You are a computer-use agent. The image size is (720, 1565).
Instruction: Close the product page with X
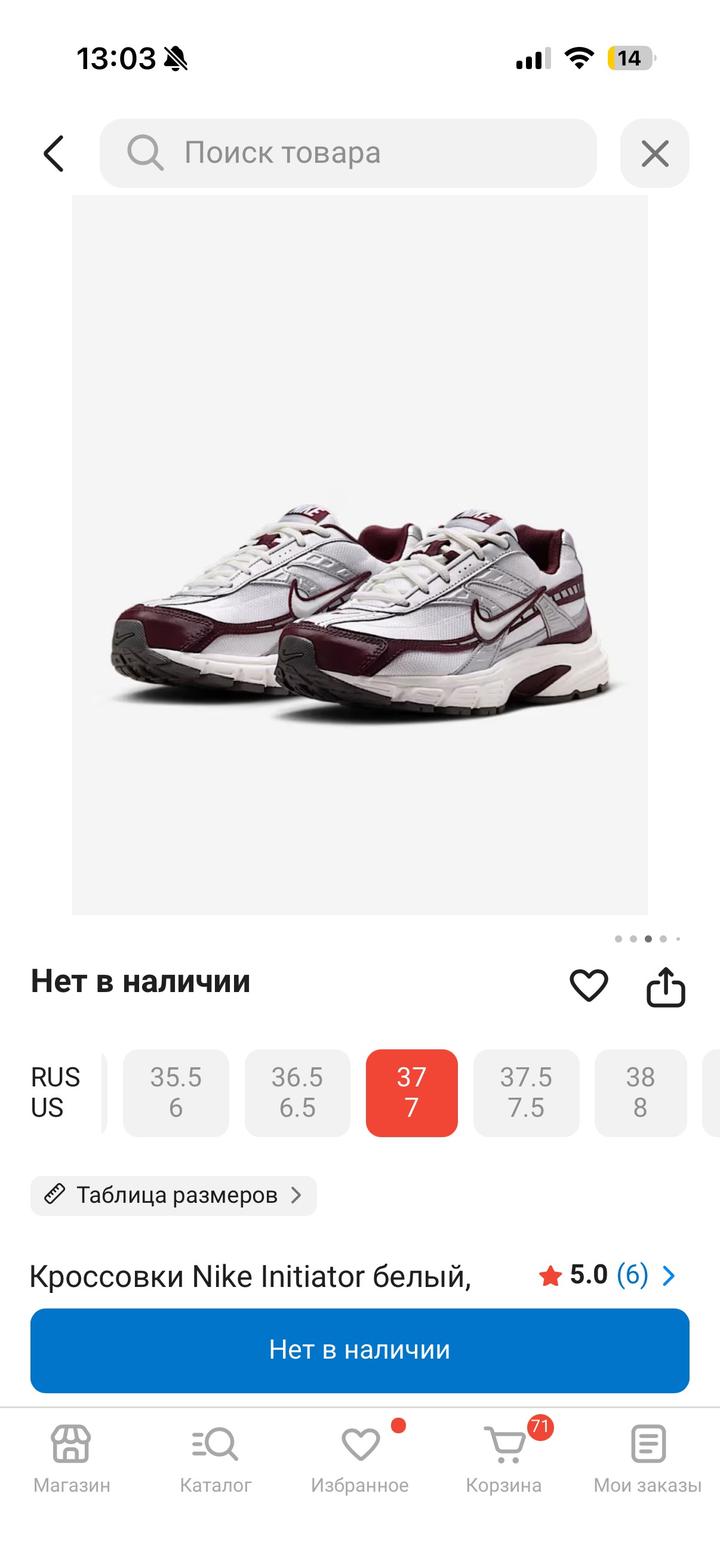[654, 153]
